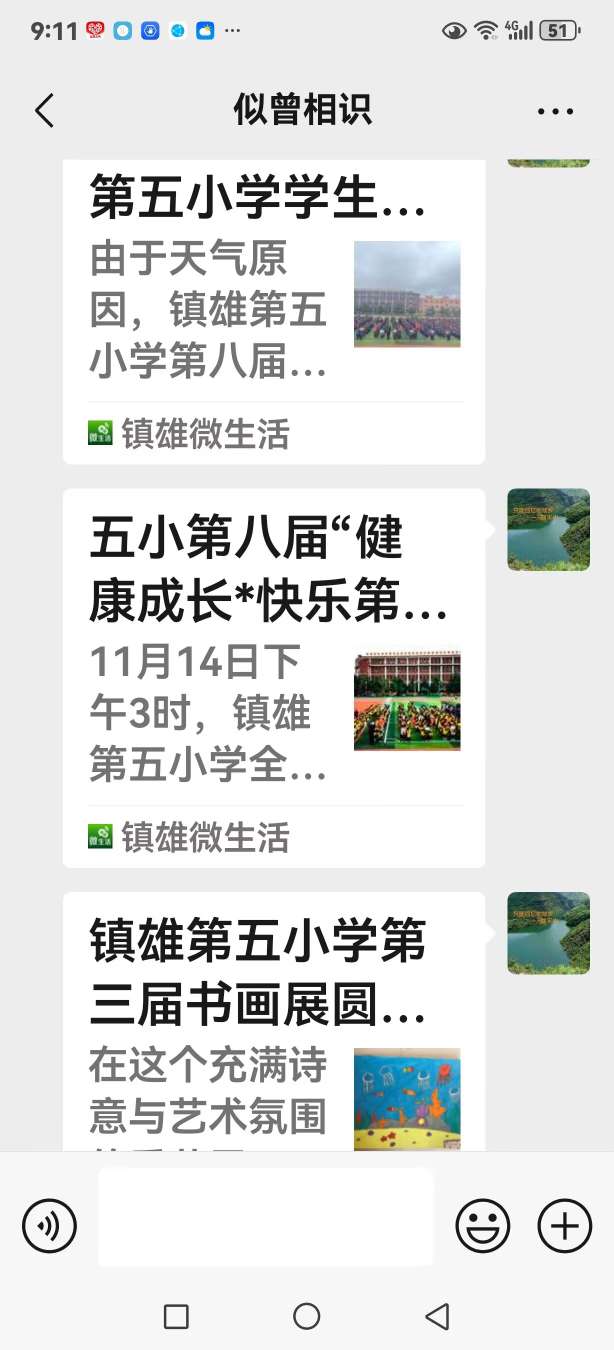The width and height of the screenshot is (614, 1350).
Task: Tap the sender avatar beside 五小第八届 article
Action: (548, 529)
